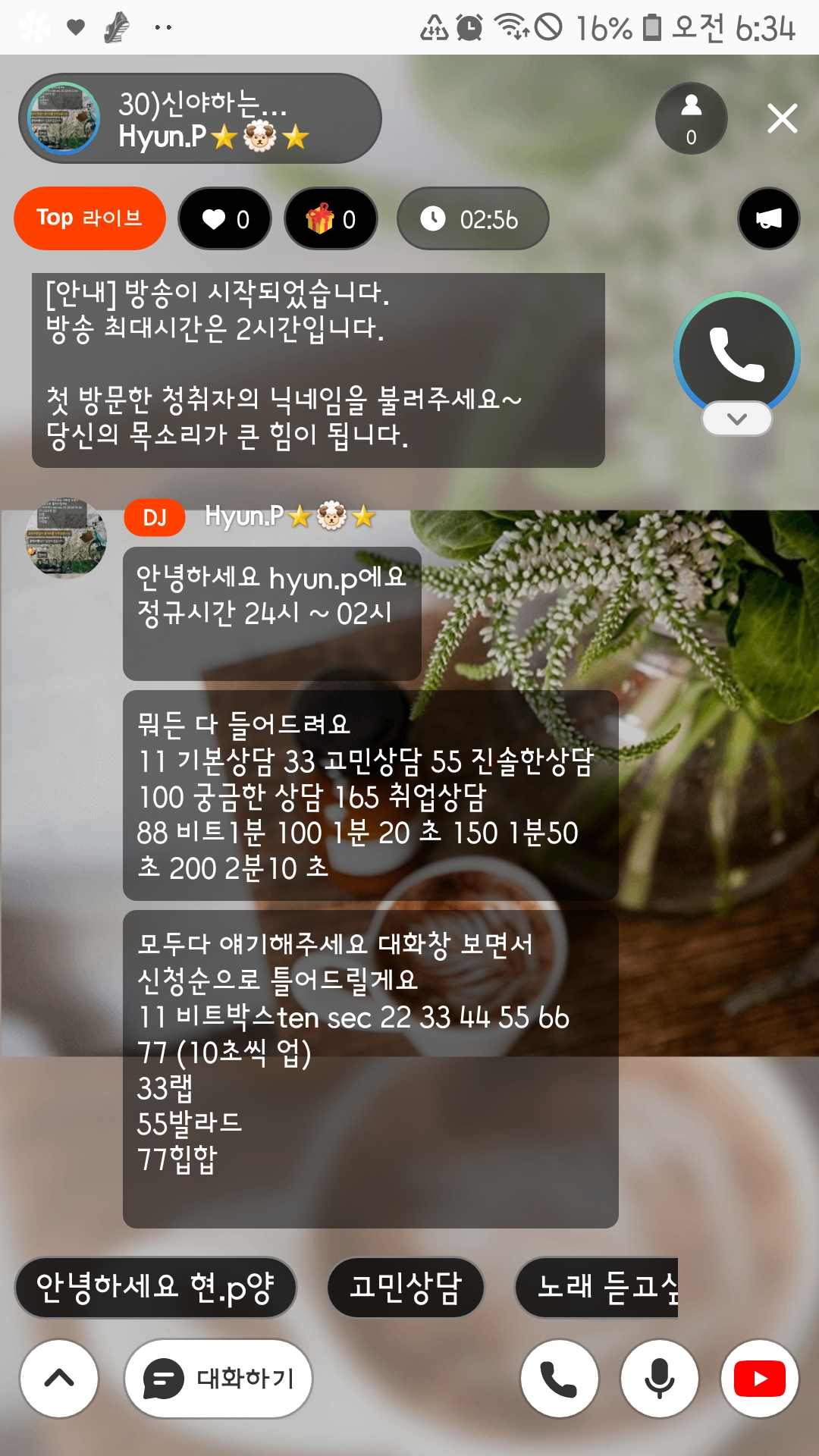This screenshot has width=819, height=1456.
Task: Tap the Top 라이브 badge
Action: click(89, 218)
